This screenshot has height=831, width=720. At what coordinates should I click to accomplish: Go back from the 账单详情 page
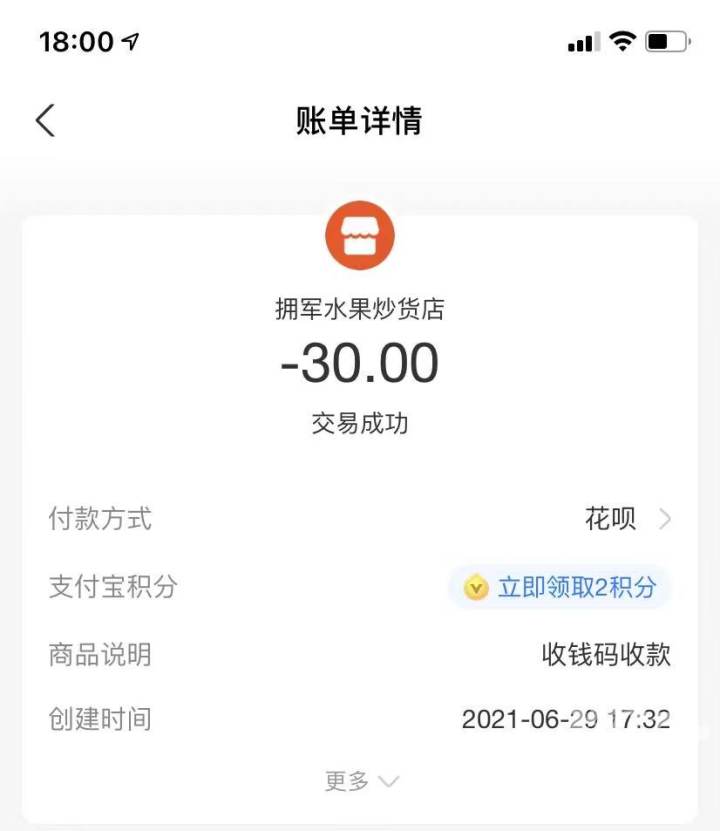(x=45, y=120)
